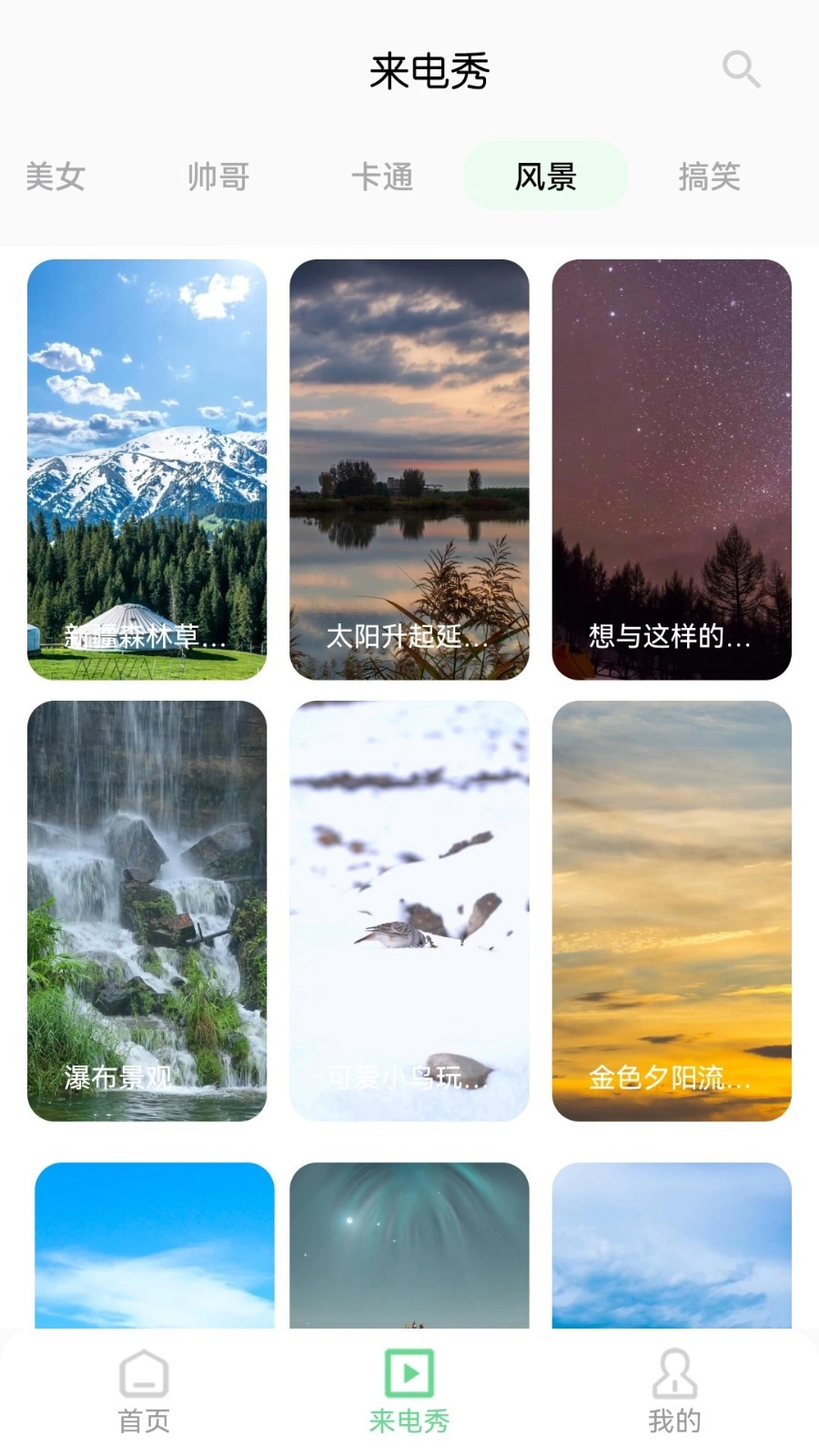Select the 来电秀 play icon

409,1374
